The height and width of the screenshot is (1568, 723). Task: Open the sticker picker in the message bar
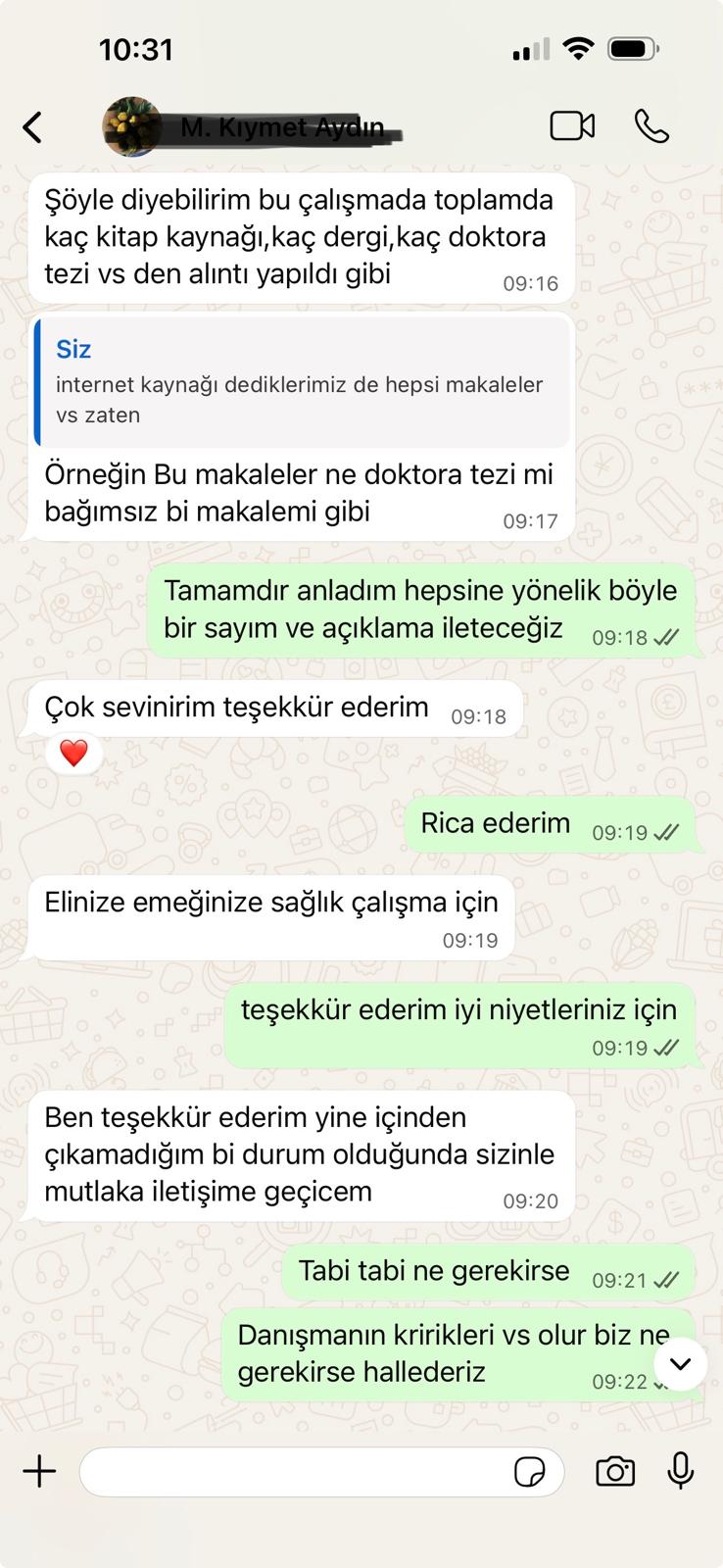(530, 1471)
